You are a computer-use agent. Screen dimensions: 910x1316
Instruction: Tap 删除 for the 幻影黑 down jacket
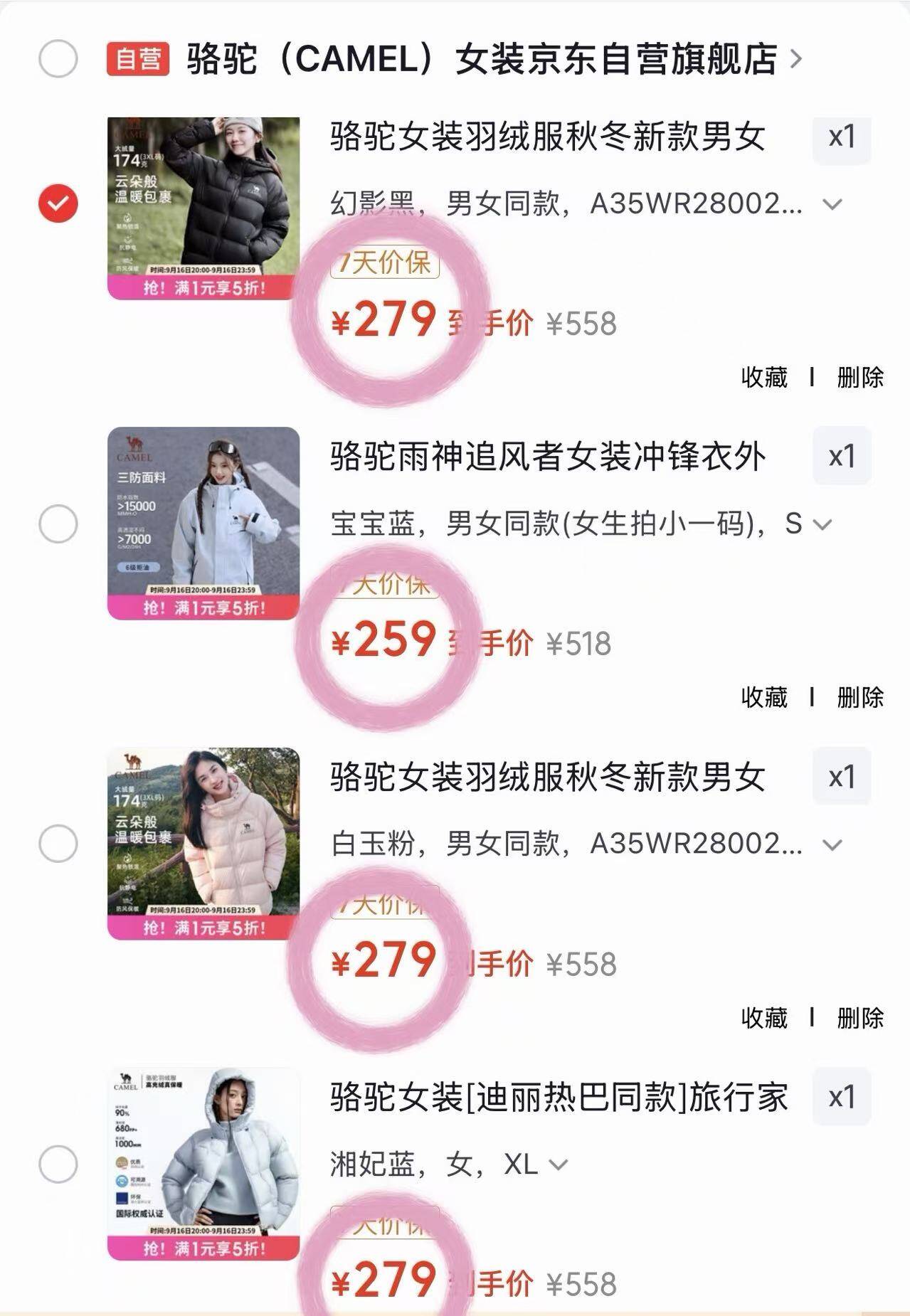tap(860, 377)
